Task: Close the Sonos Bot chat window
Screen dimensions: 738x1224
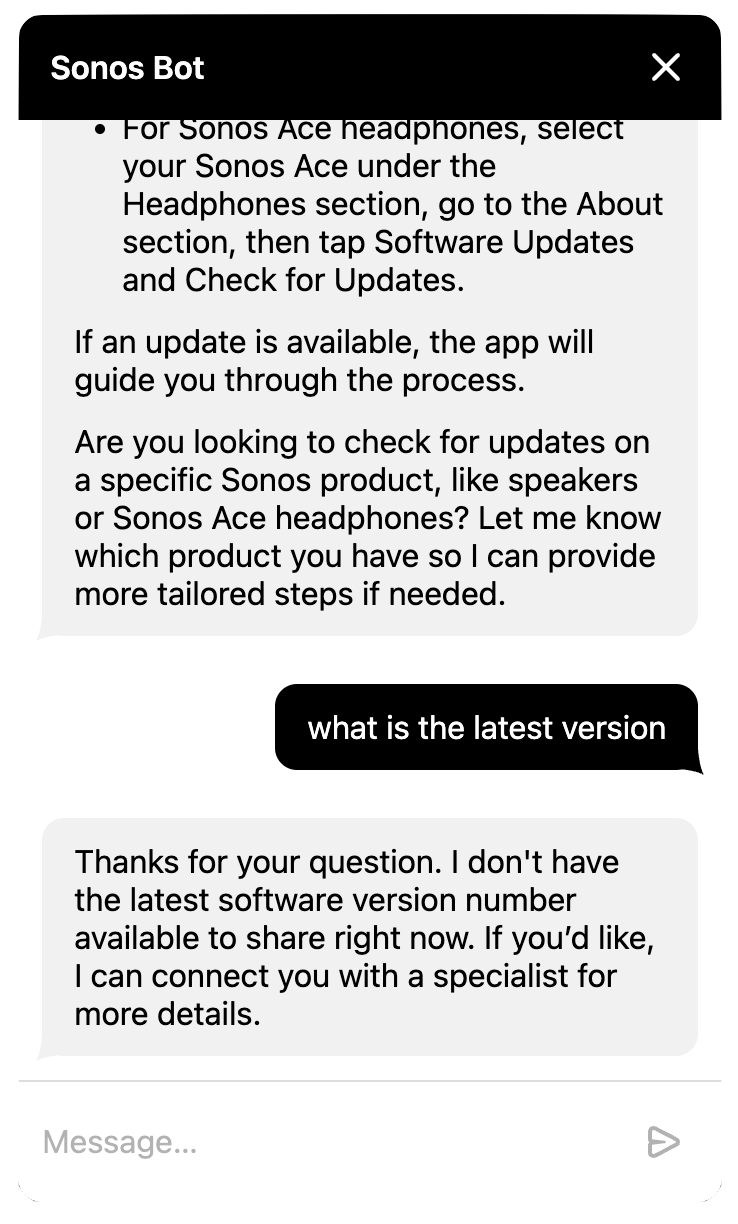Action: pos(665,67)
